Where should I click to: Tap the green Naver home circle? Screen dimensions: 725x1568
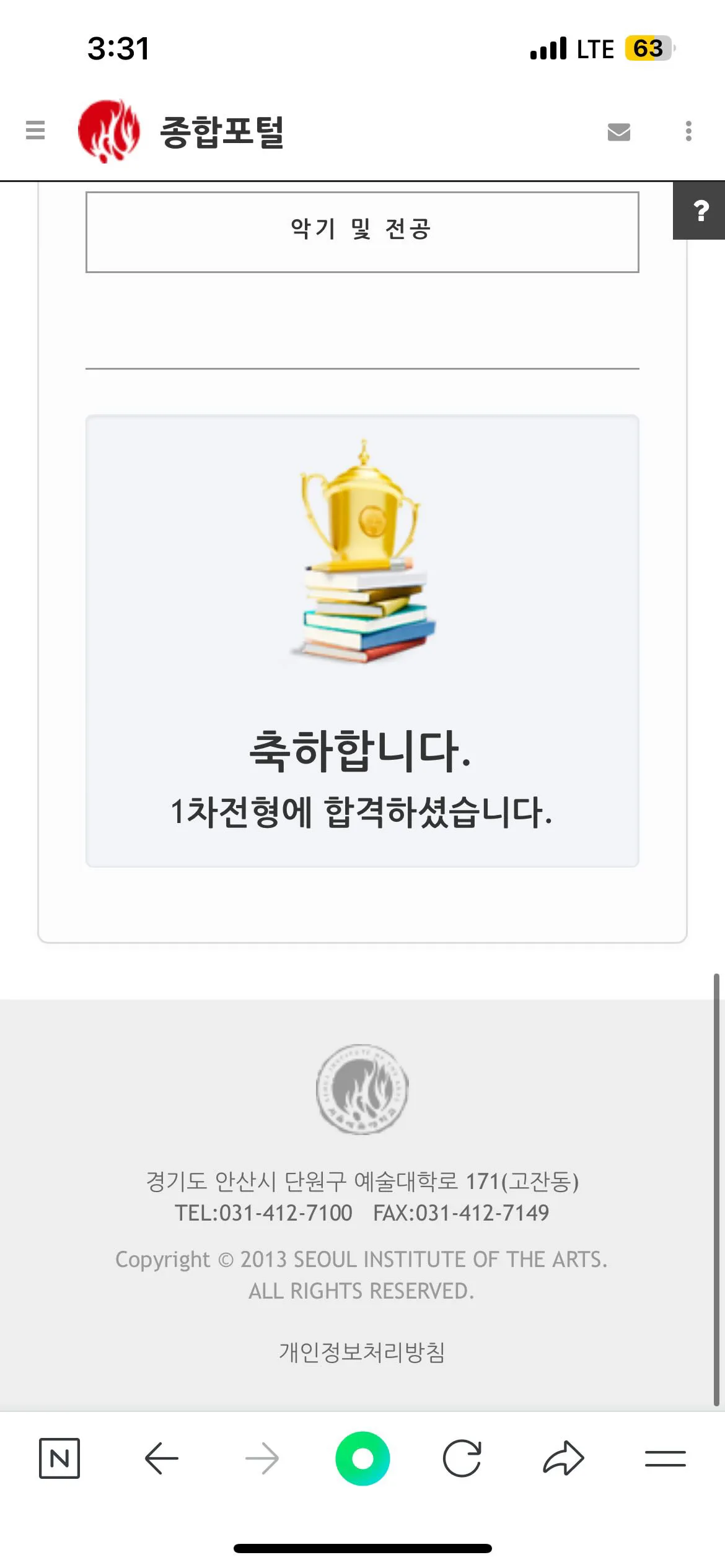pos(362,1458)
